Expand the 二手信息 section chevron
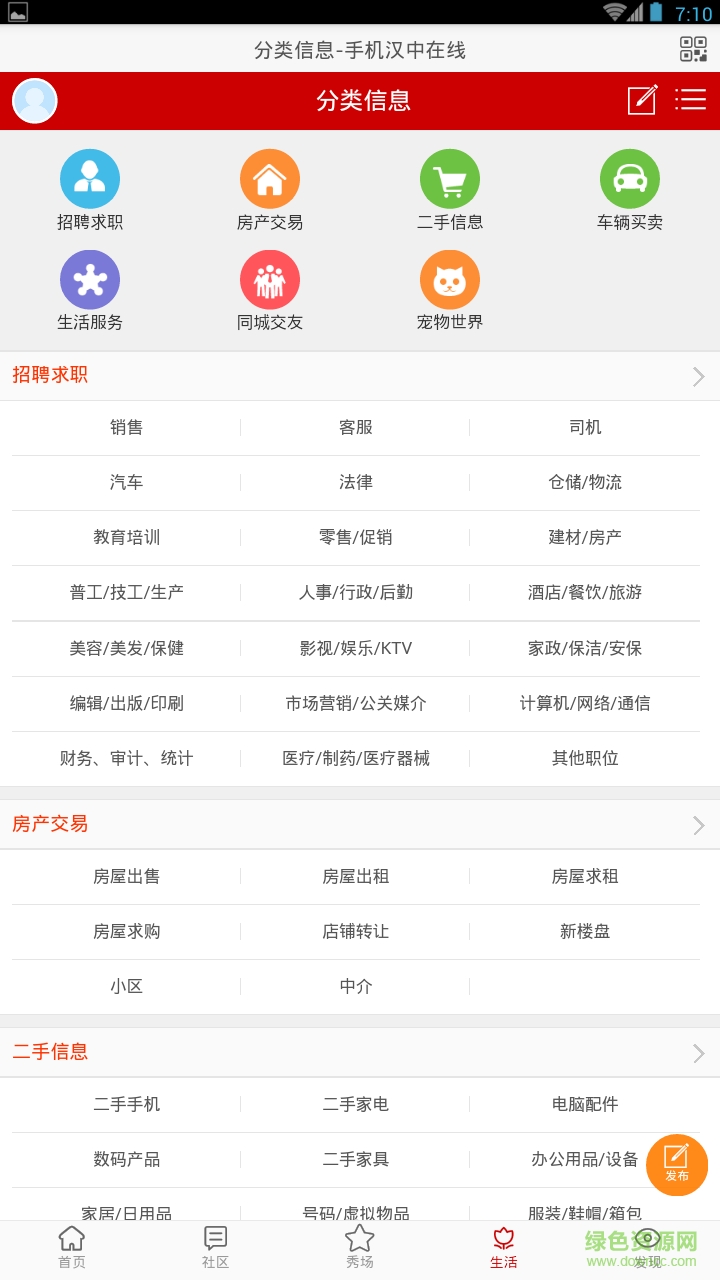 698,1052
